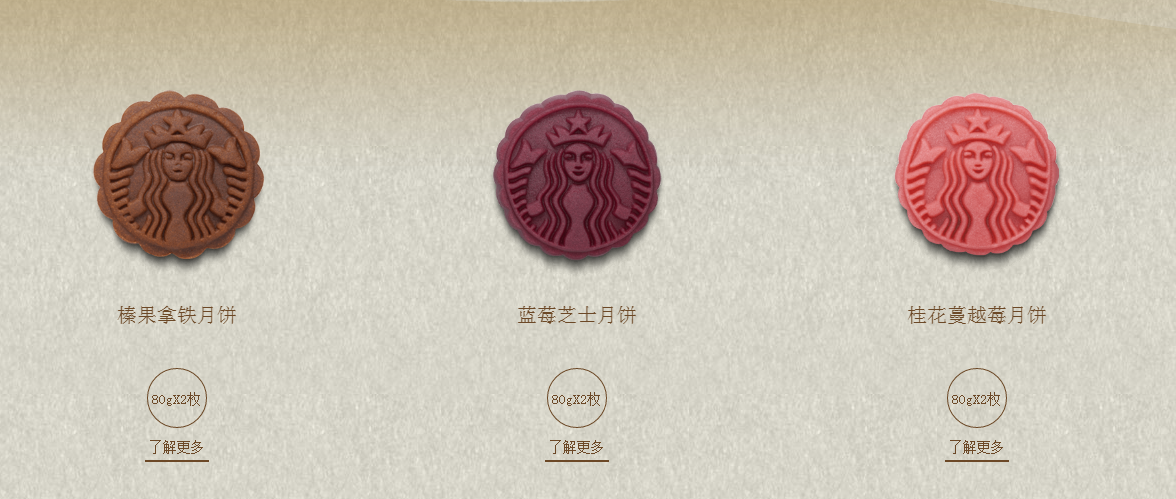The image size is (1176, 499).
Task: Open 了解更多 under 蓝莓芝士月饼
Action: pyautogui.click(x=577, y=447)
